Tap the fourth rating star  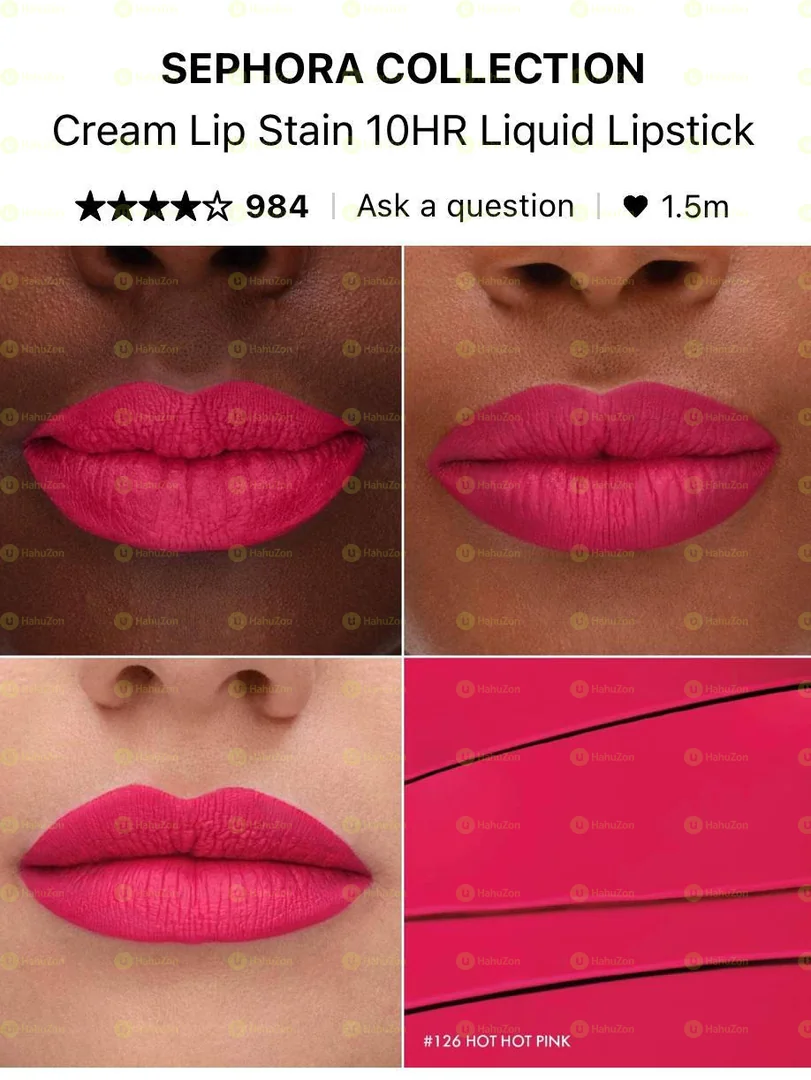(x=186, y=205)
